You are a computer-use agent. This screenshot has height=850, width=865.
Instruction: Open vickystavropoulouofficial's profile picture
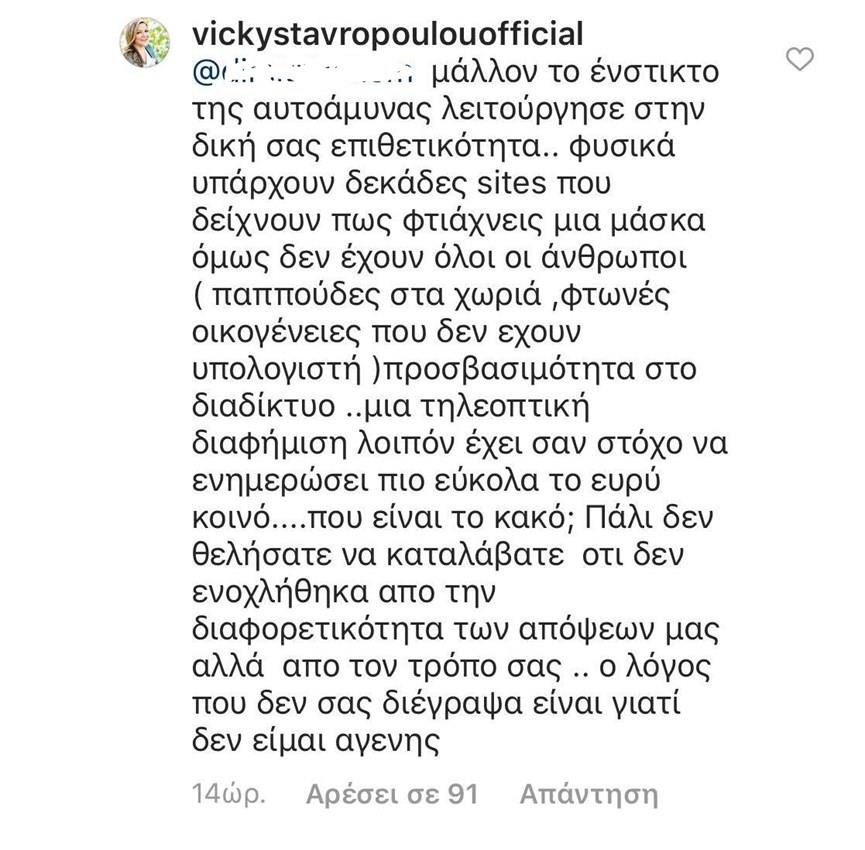click(147, 44)
